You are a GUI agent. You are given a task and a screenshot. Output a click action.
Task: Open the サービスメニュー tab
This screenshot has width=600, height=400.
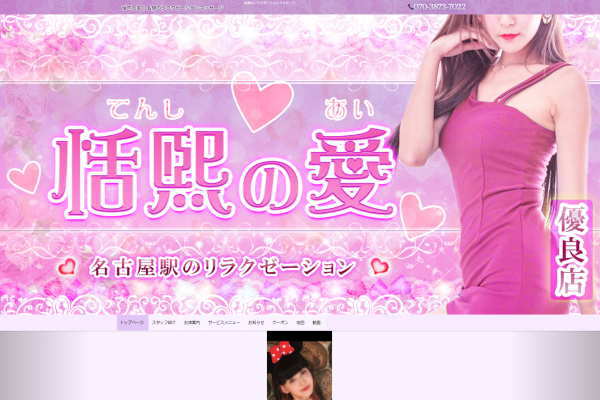223,323
